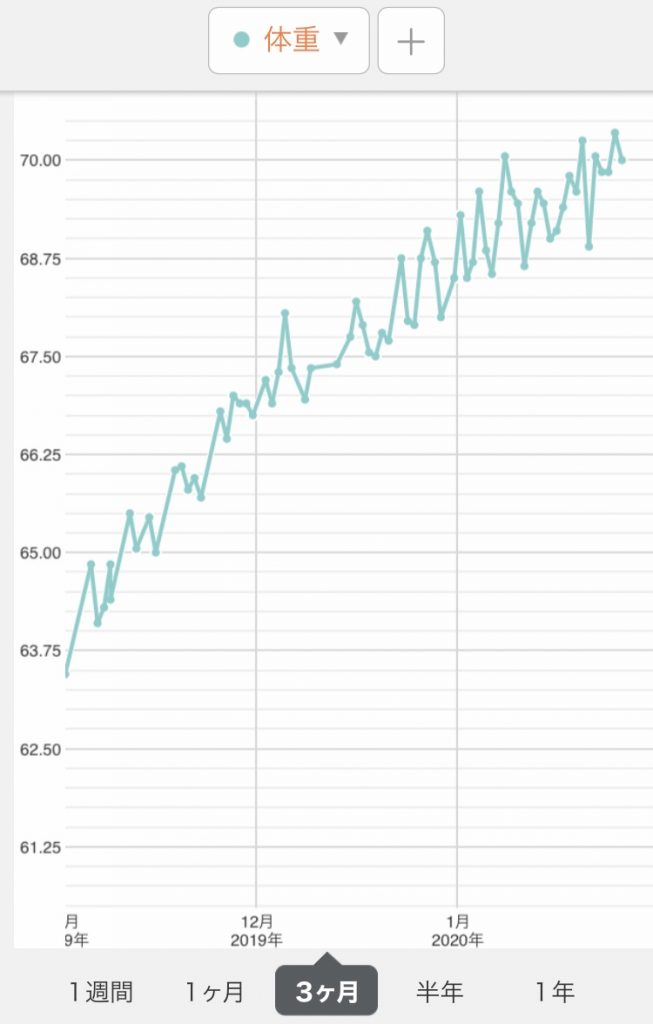Switch to the 半年 range
Image resolution: width=653 pixels, height=1024 pixels.
(440, 992)
